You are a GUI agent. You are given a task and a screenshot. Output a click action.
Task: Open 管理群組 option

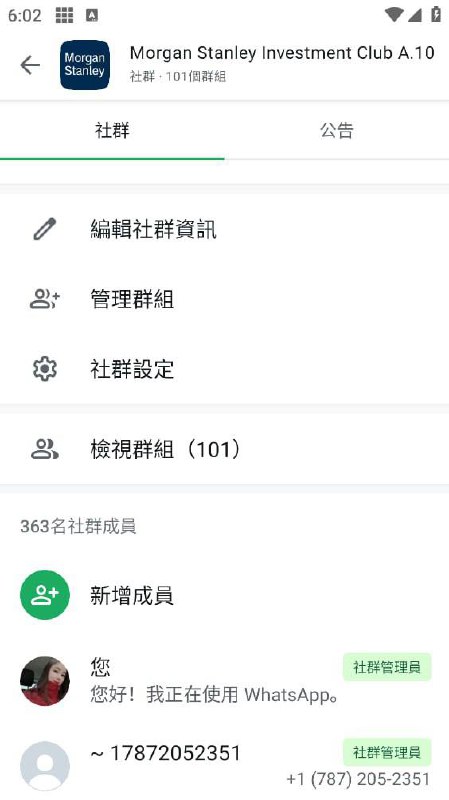(224, 299)
